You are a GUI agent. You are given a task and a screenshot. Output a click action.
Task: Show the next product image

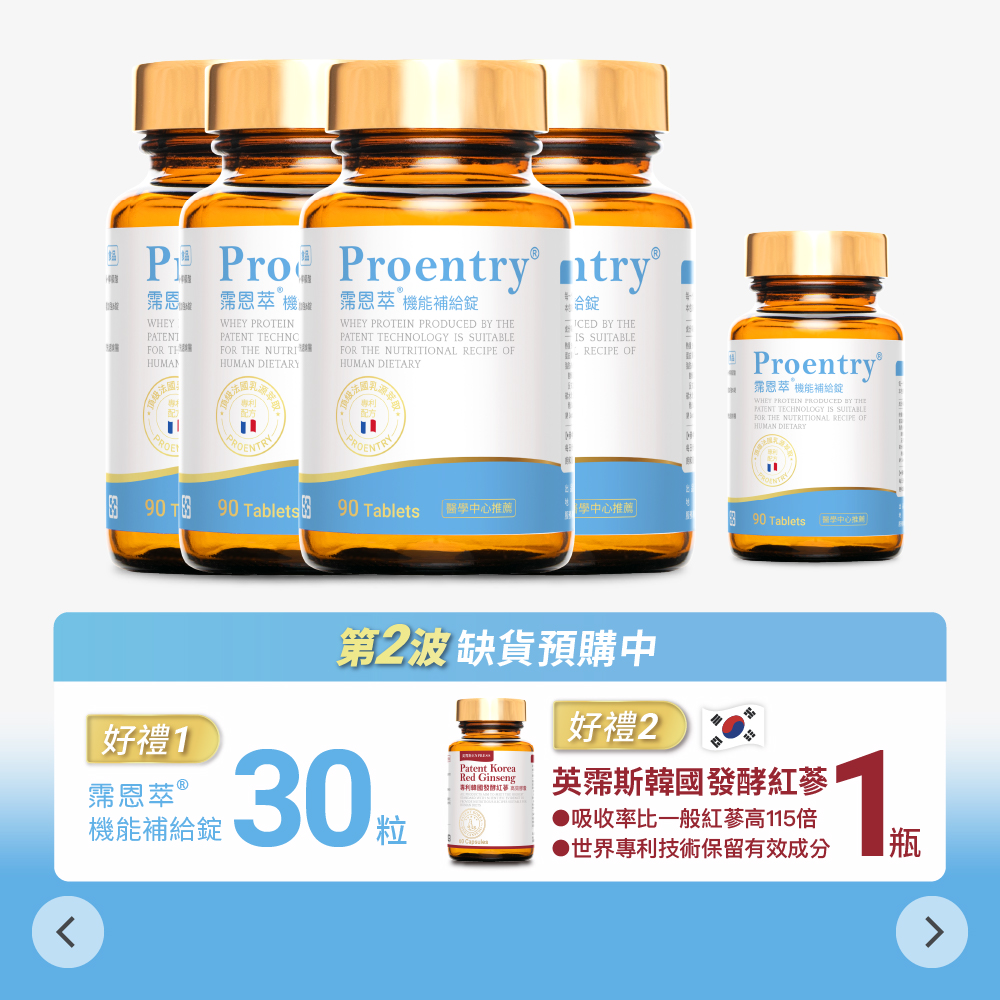pos(931,932)
